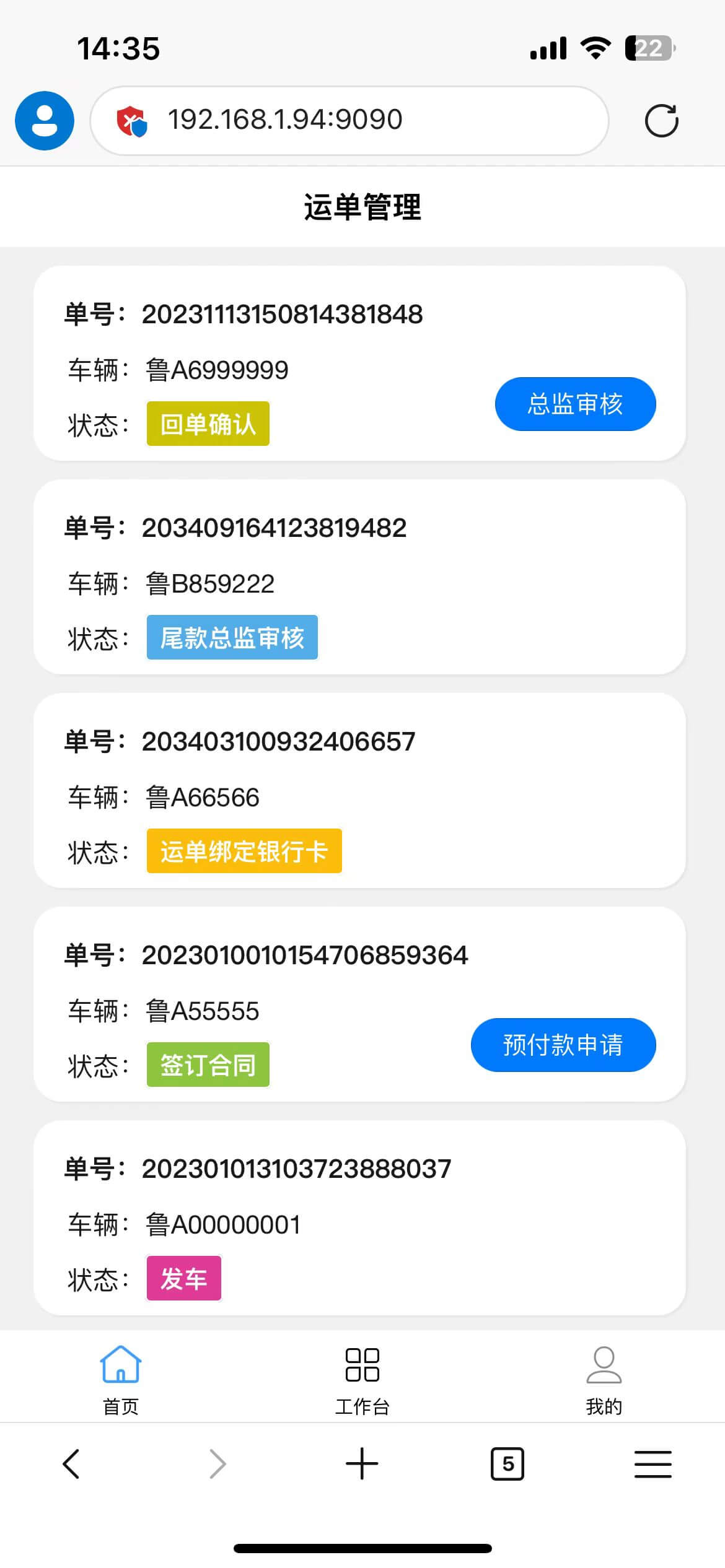Open a new browser tab with plus
The image size is (725, 1568).
click(x=362, y=1464)
